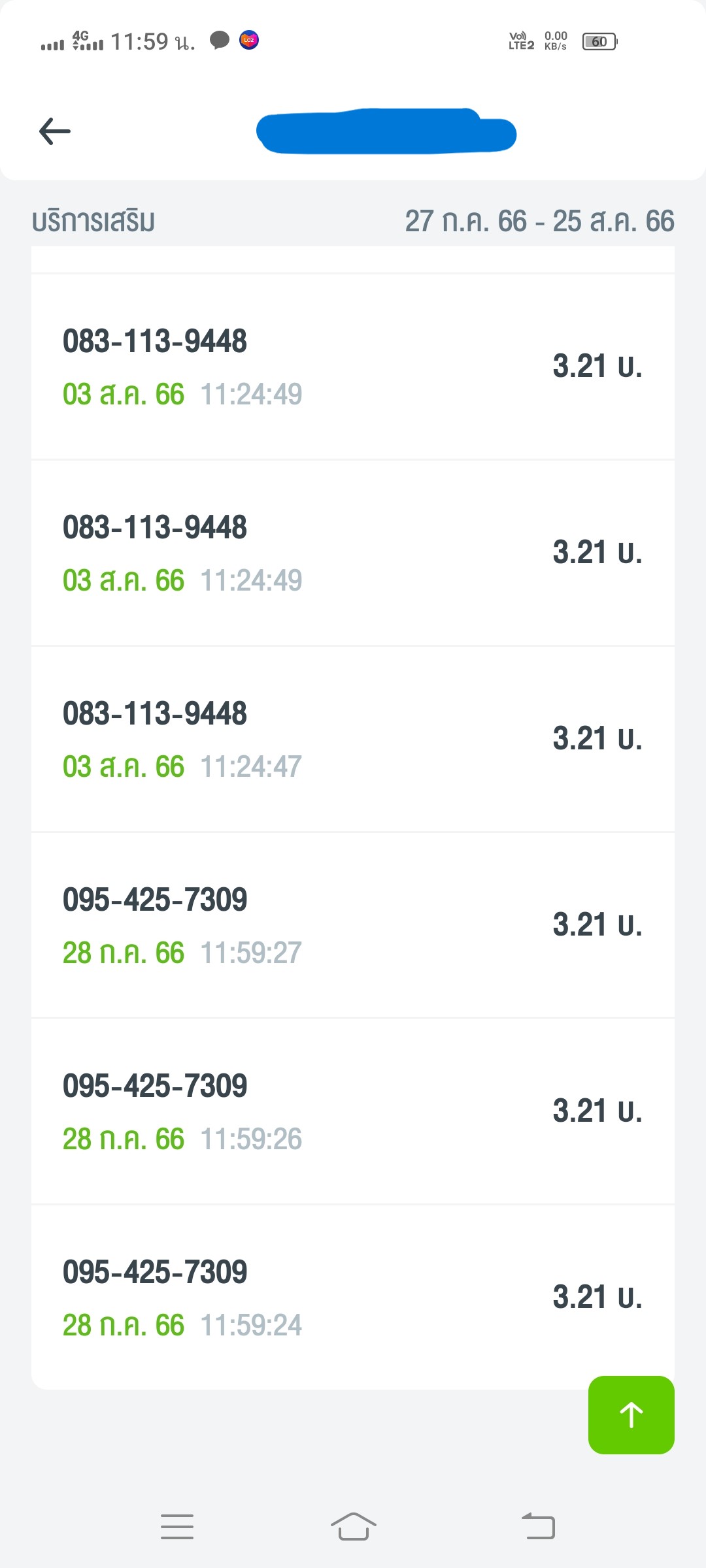Go to the phone home screen

[353, 1526]
